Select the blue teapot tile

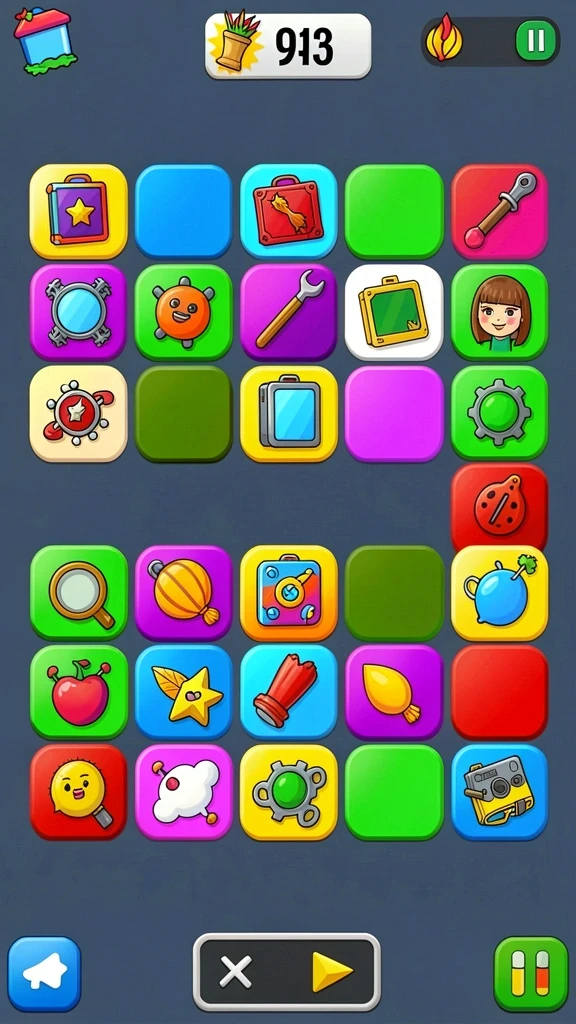pos(500,592)
